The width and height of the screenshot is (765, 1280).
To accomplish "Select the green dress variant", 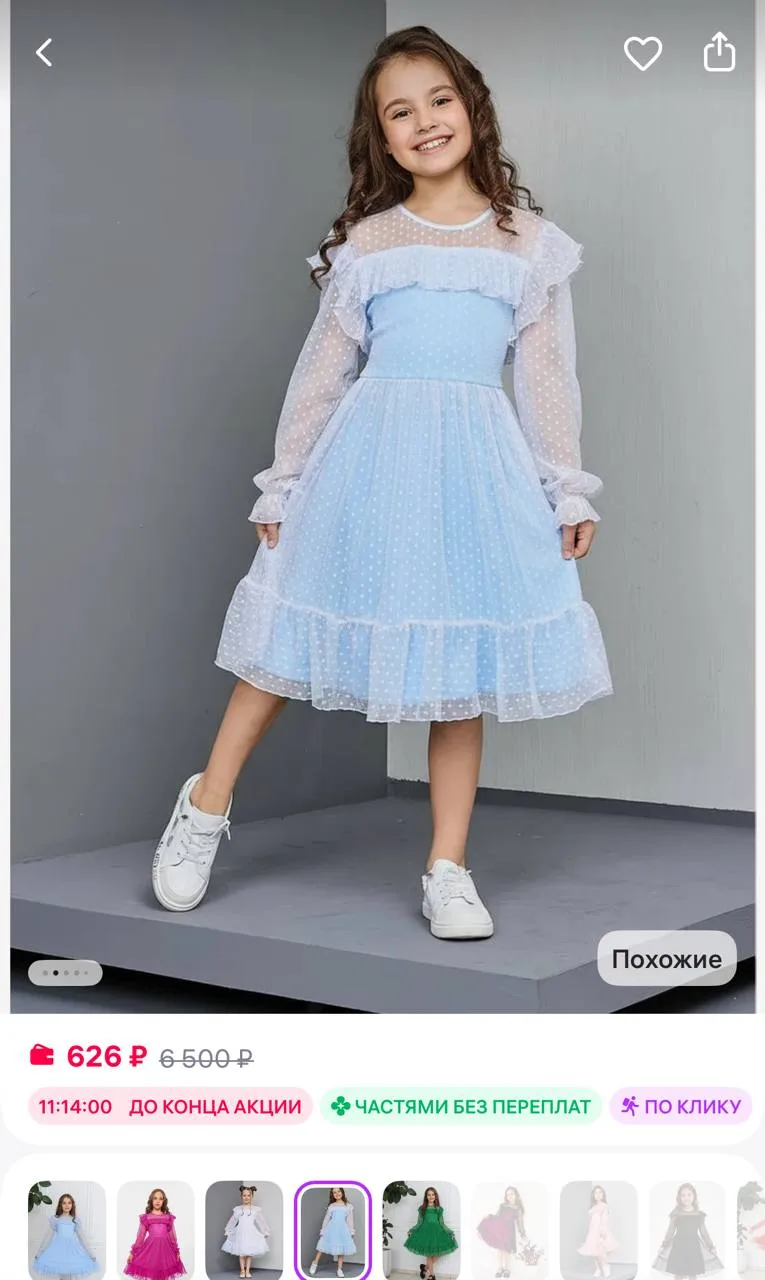I will point(421,1229).
